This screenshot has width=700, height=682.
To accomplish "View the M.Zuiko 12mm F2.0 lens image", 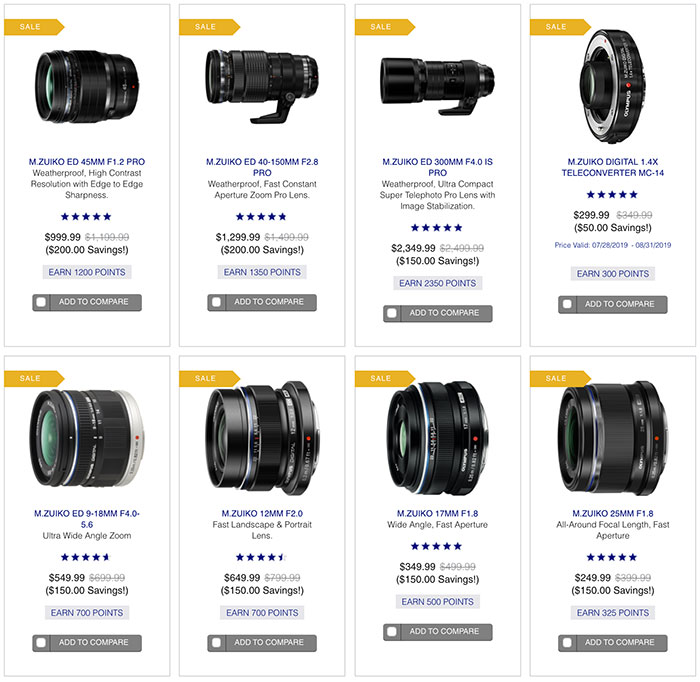I will pyautogui.click(x=261, y=430).
